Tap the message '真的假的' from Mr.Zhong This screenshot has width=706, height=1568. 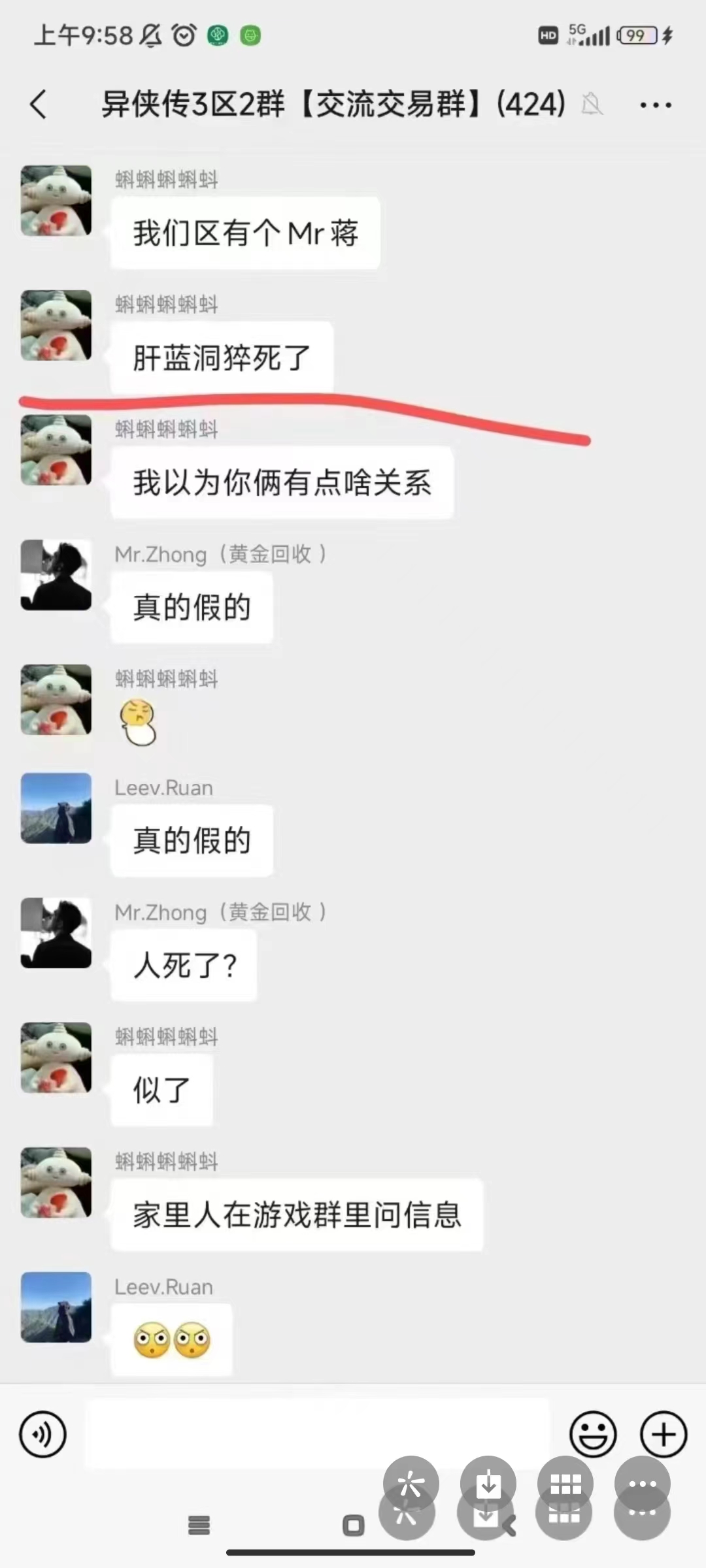tap(192, 607)
